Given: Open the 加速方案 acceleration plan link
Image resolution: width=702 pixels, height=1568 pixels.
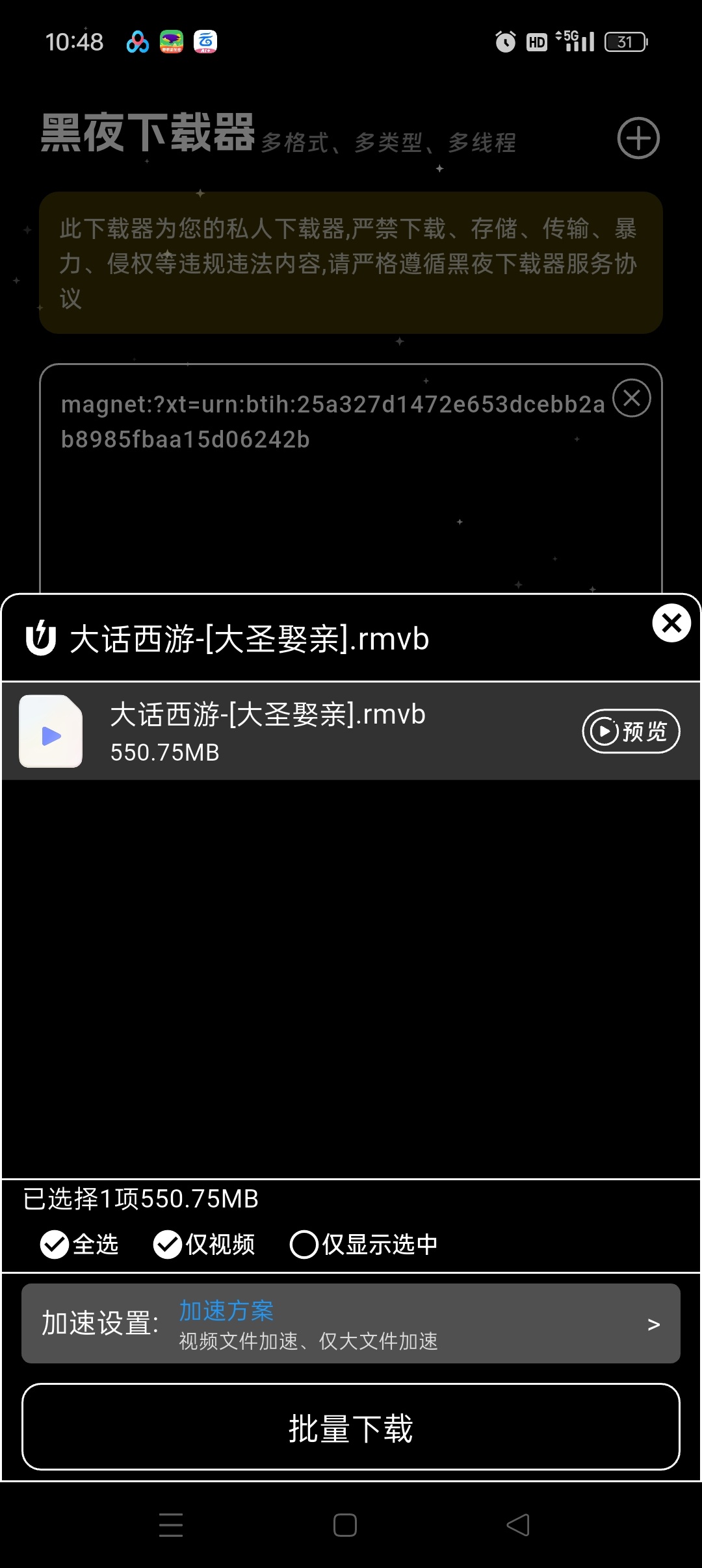Looking at the screenshot, I should click(224, 1310).
